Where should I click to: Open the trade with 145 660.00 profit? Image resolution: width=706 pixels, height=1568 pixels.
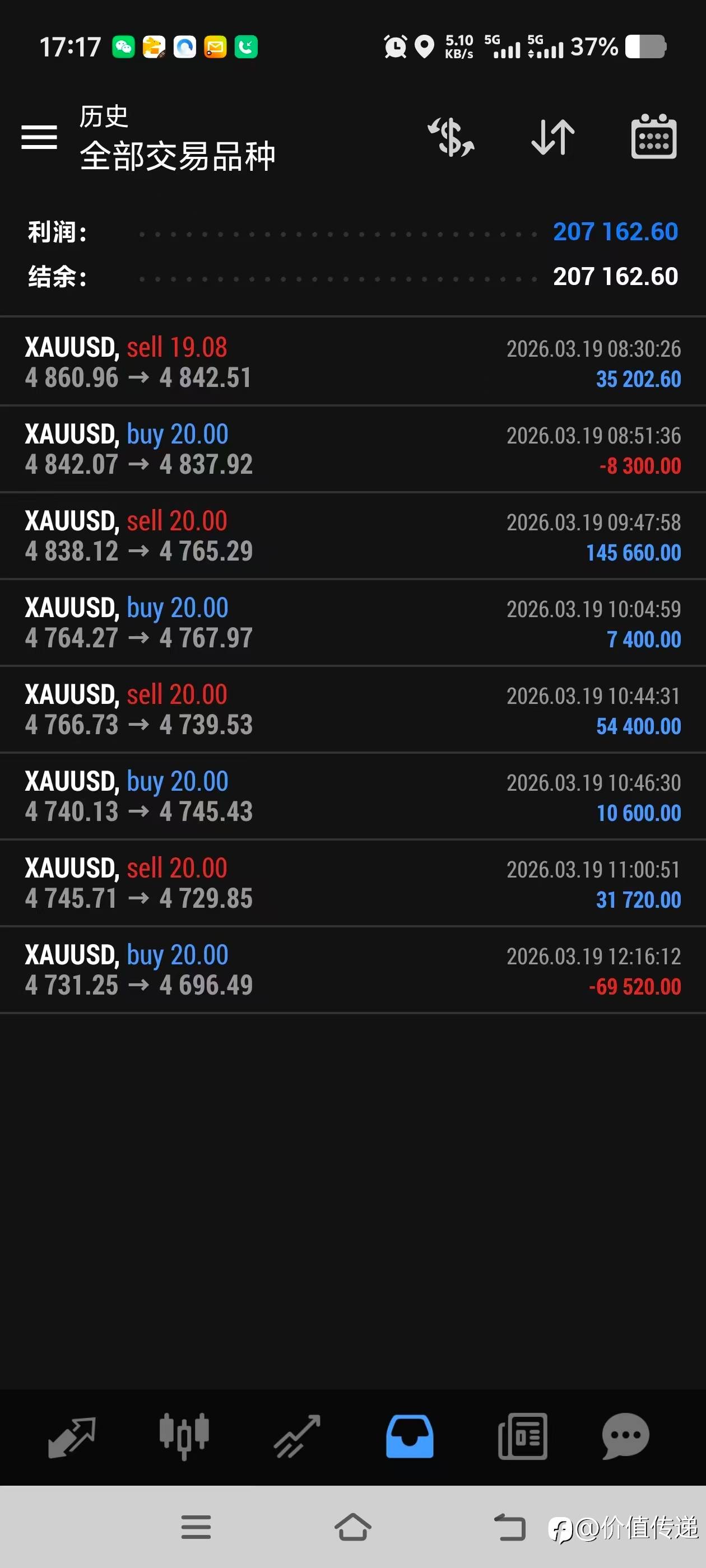pyautogui.click(x=352, y=536)
